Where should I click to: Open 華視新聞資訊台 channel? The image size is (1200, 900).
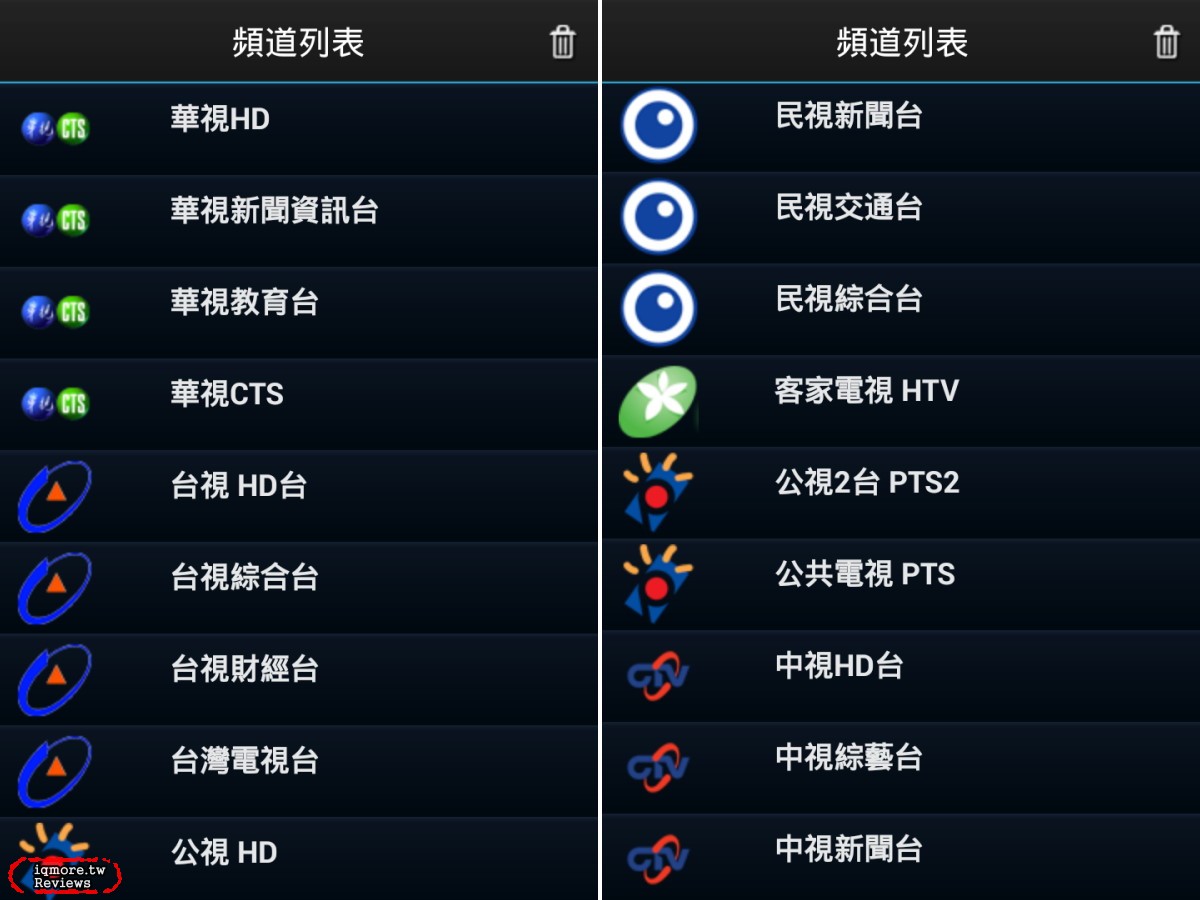coord(273,212)
